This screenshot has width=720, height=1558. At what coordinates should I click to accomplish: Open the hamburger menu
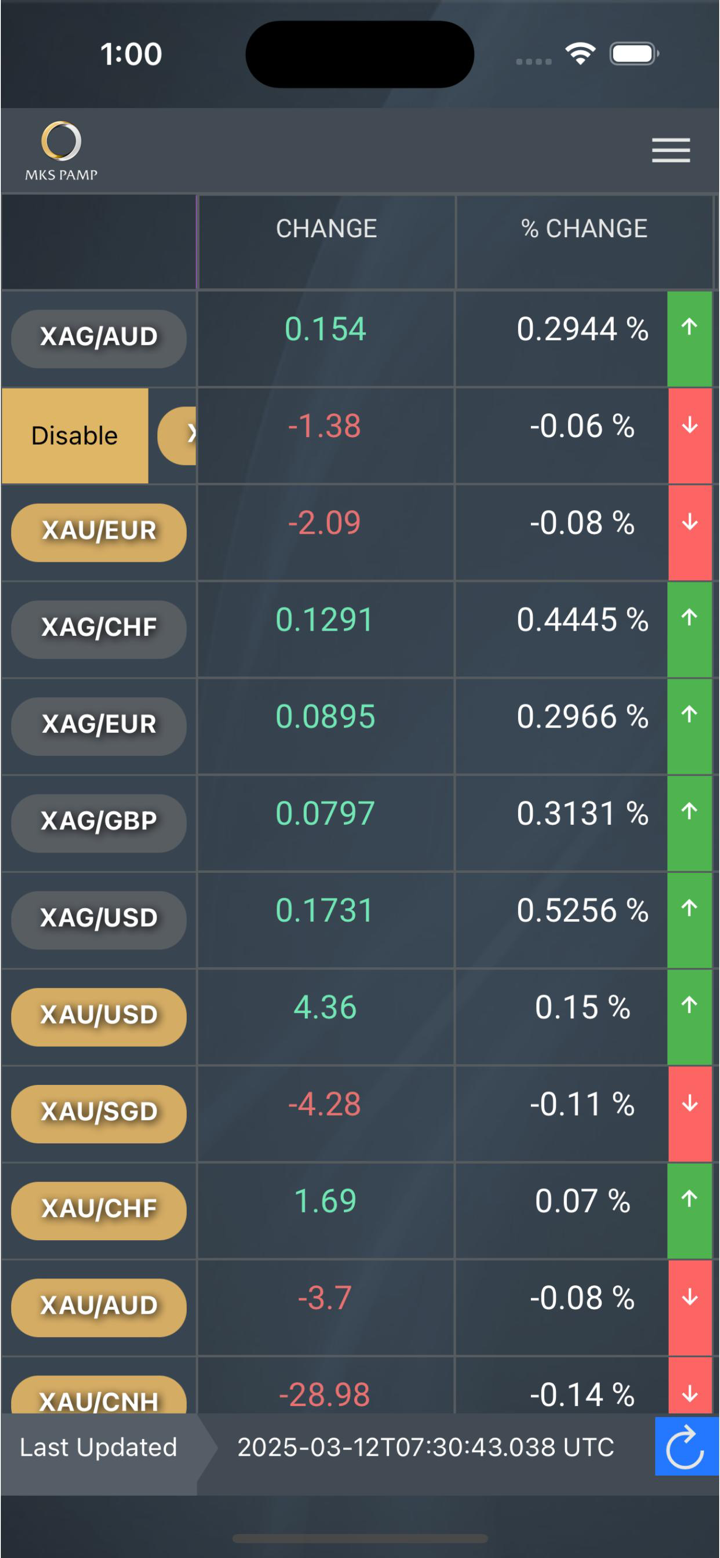click(x=671, y=150)
